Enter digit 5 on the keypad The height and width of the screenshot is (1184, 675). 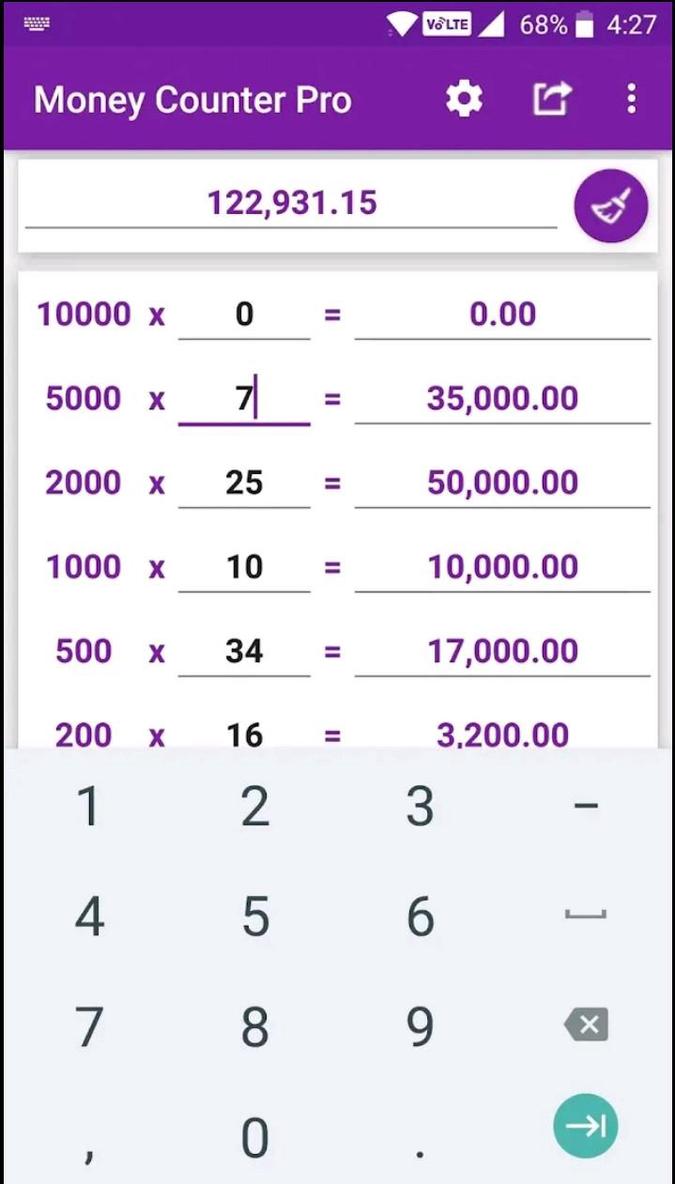point(255,916)
